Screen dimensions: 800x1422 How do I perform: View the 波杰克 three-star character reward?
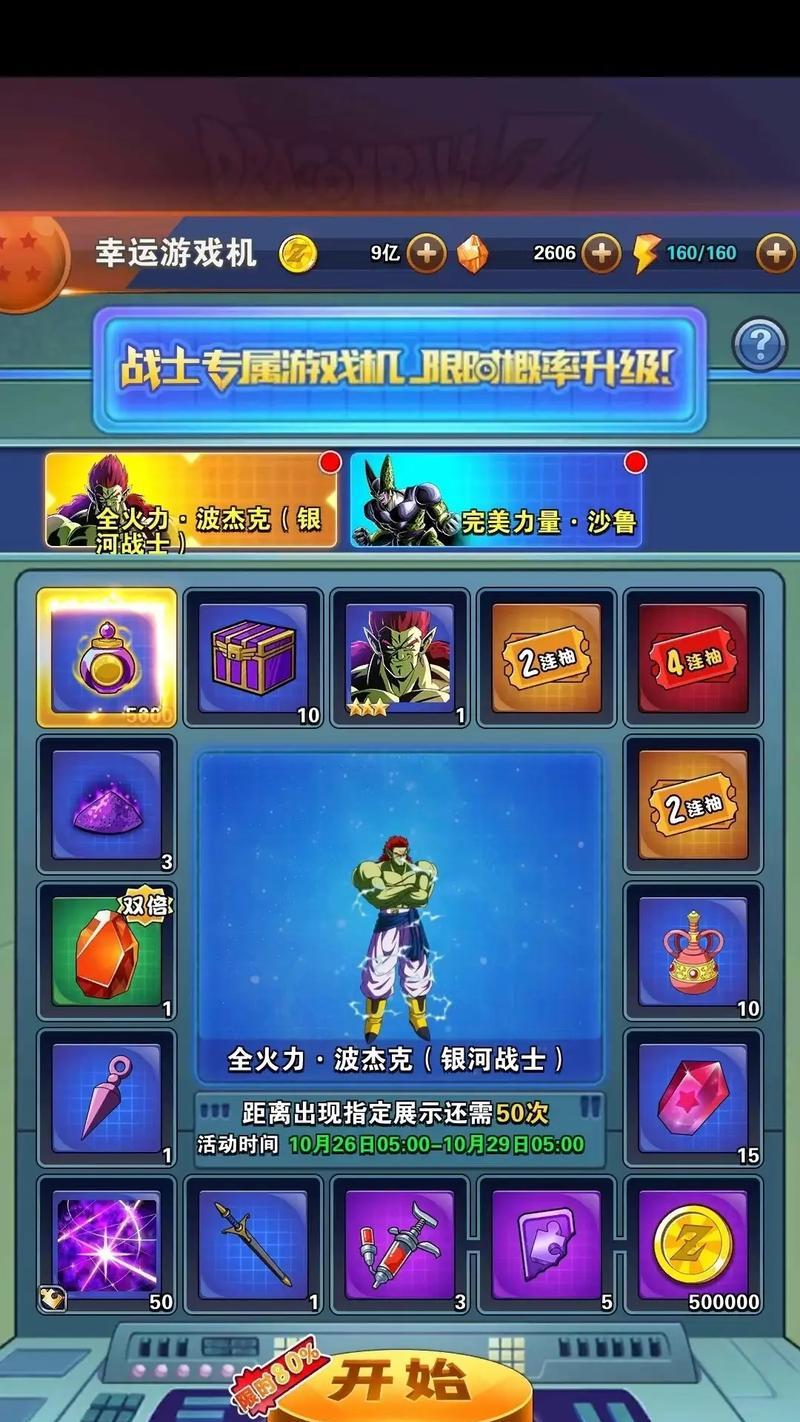click(400, 658)
